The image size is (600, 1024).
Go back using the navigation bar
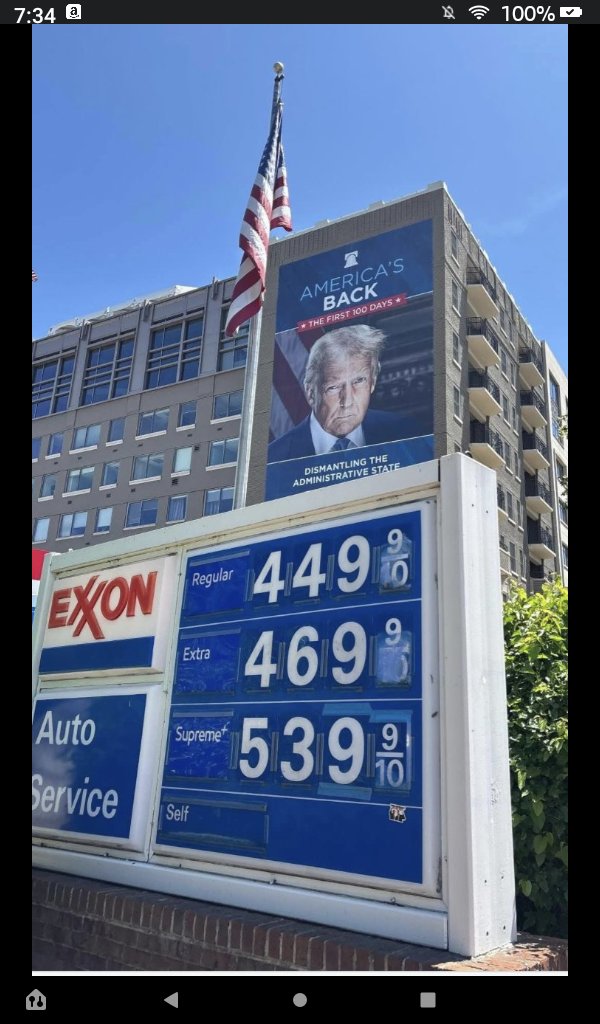tap(171, 999)
